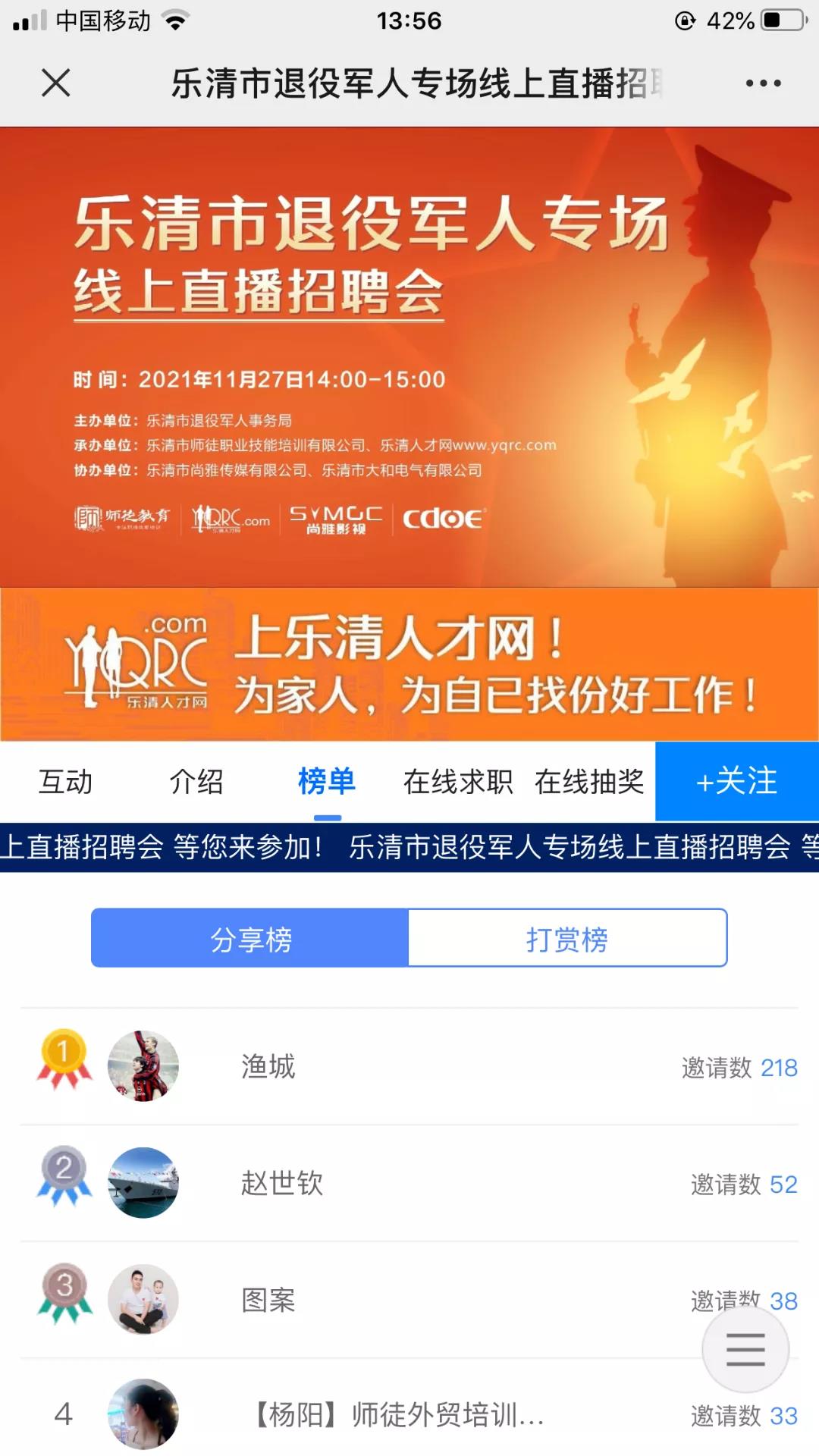The height and width of the screenshot is (1456, 819).
Task: Select the 分享榜 ranking segment
Action: tap(250, 939)
